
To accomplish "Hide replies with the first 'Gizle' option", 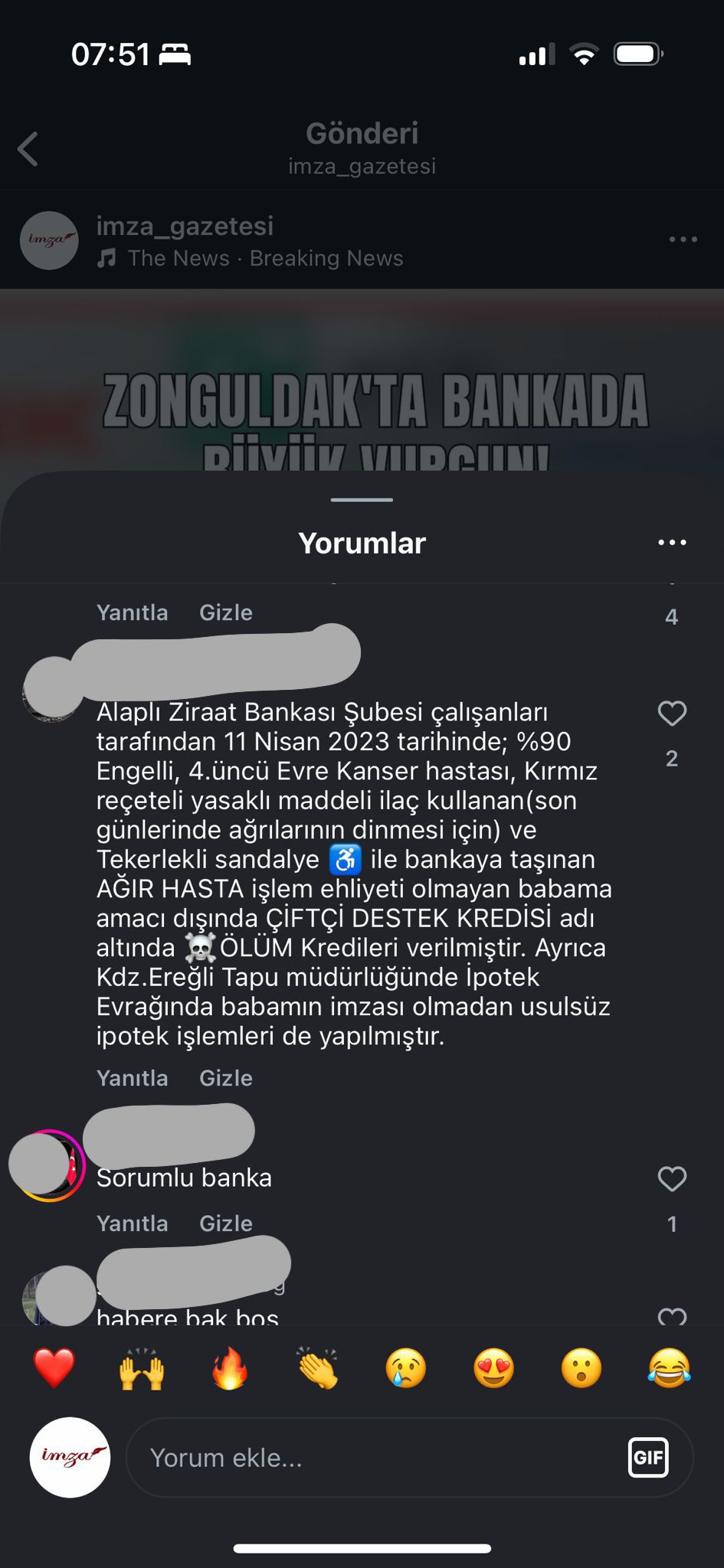I will [x=226, y=612].
